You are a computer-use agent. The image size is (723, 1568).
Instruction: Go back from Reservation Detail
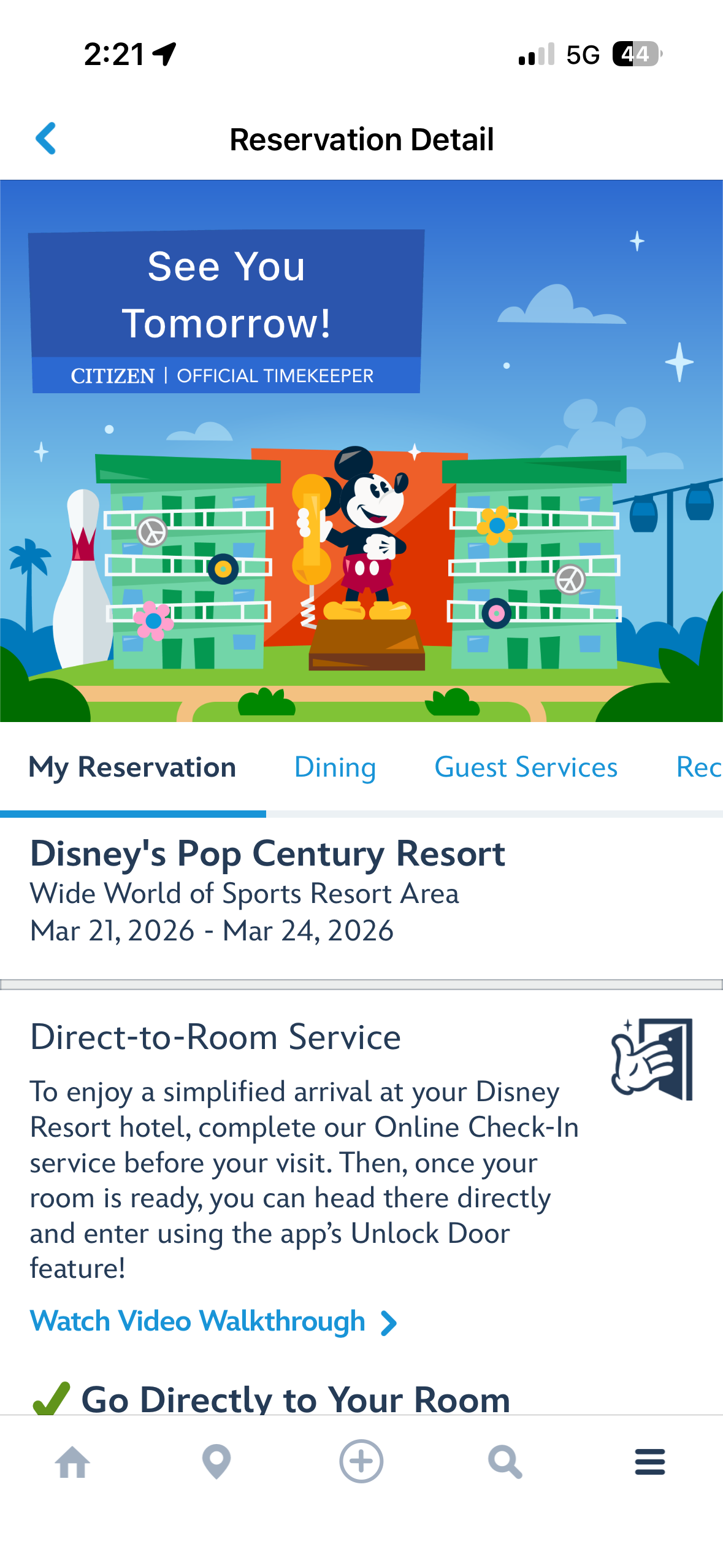pyautogui.click(x=46, y=139)
